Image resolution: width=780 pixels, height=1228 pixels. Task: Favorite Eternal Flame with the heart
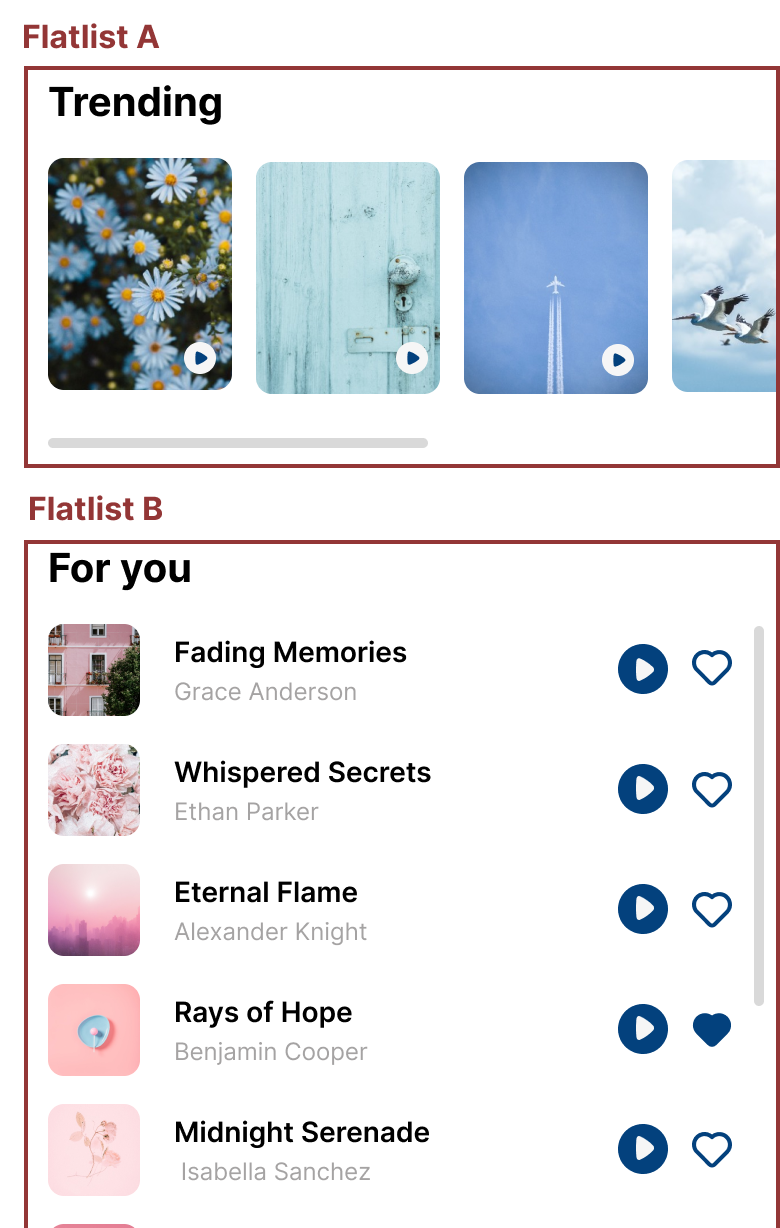click(712, 909)
